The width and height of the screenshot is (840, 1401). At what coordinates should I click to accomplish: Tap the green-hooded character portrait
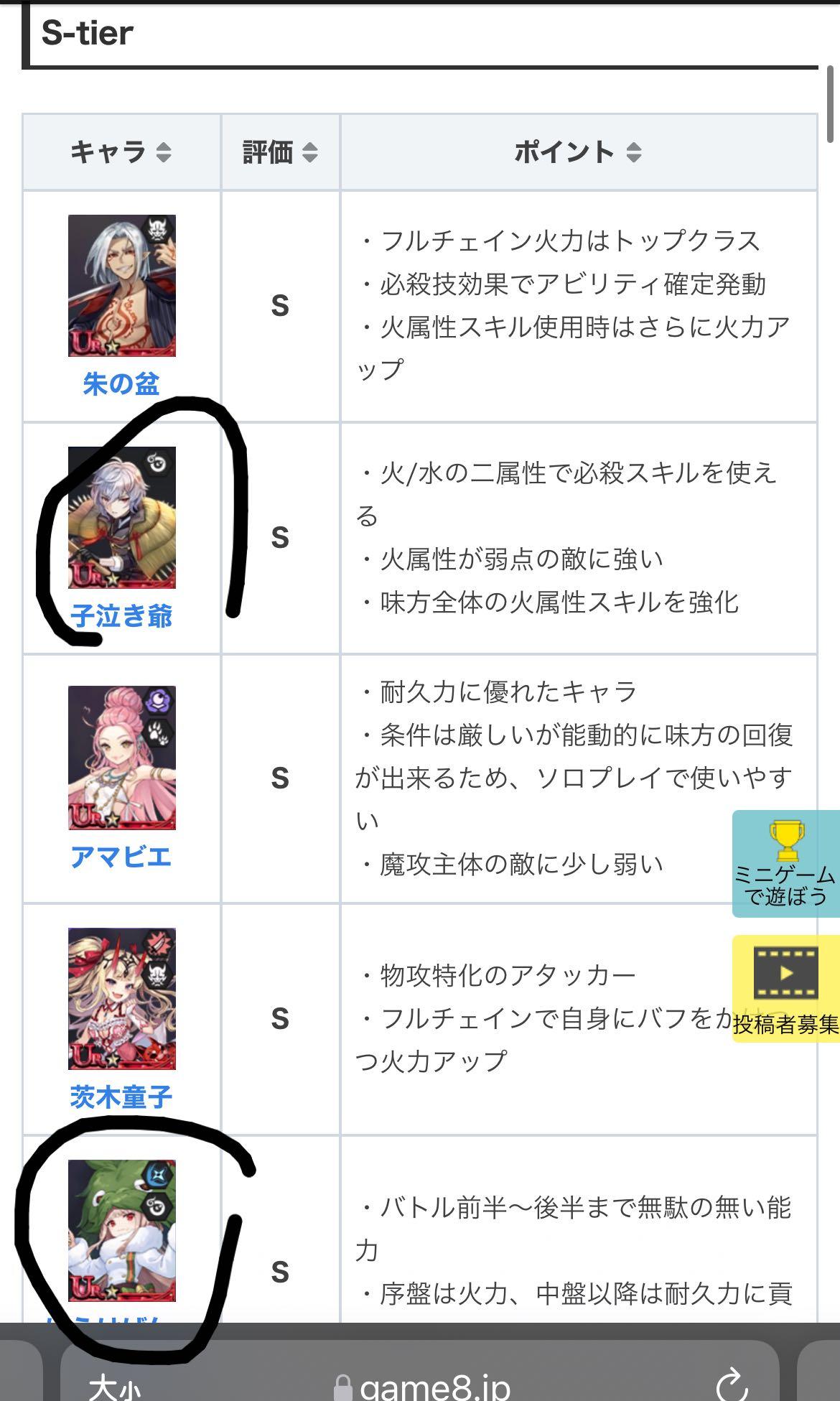pyautogui.click(x=121, y=1230)
